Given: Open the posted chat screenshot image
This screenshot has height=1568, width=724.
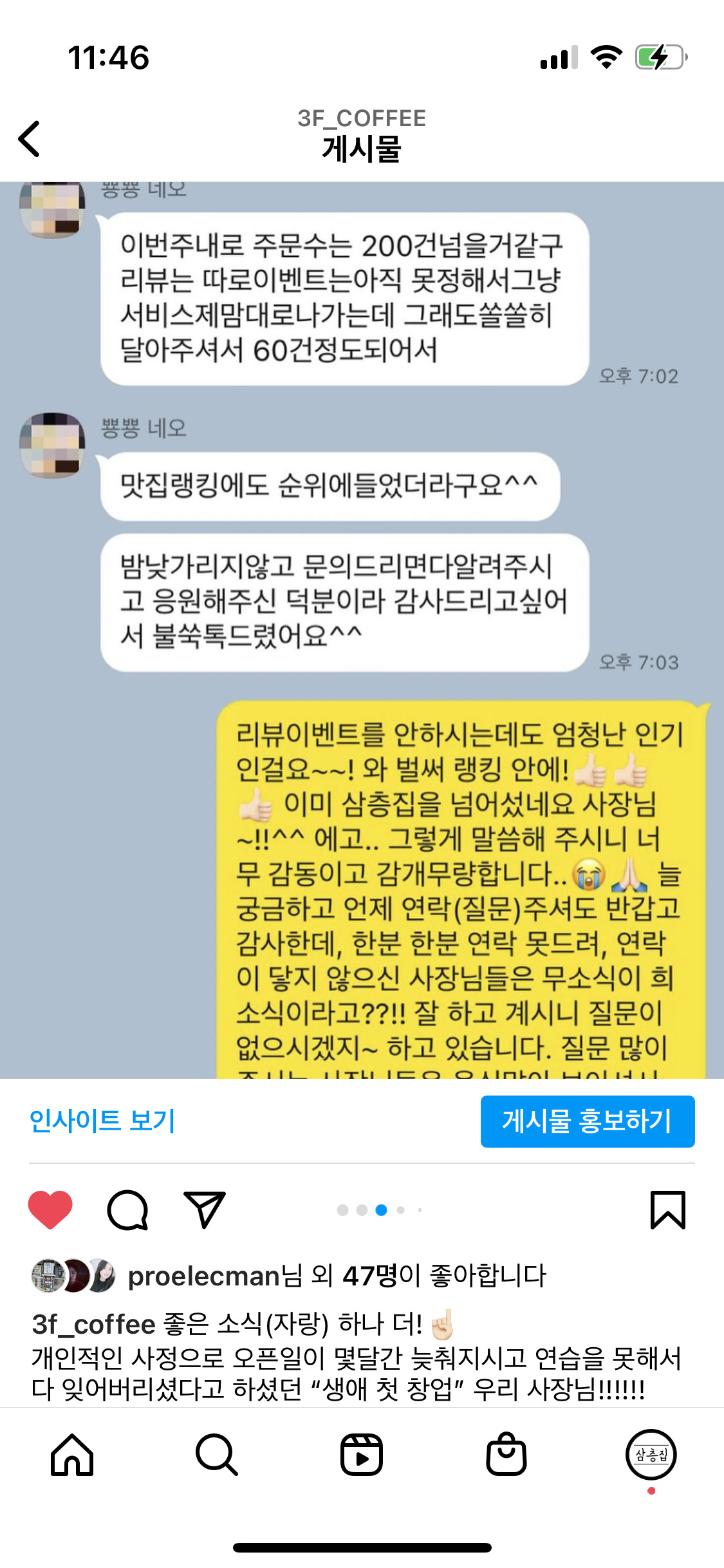Looking at the screenshot, I should [x=362, y=630].
